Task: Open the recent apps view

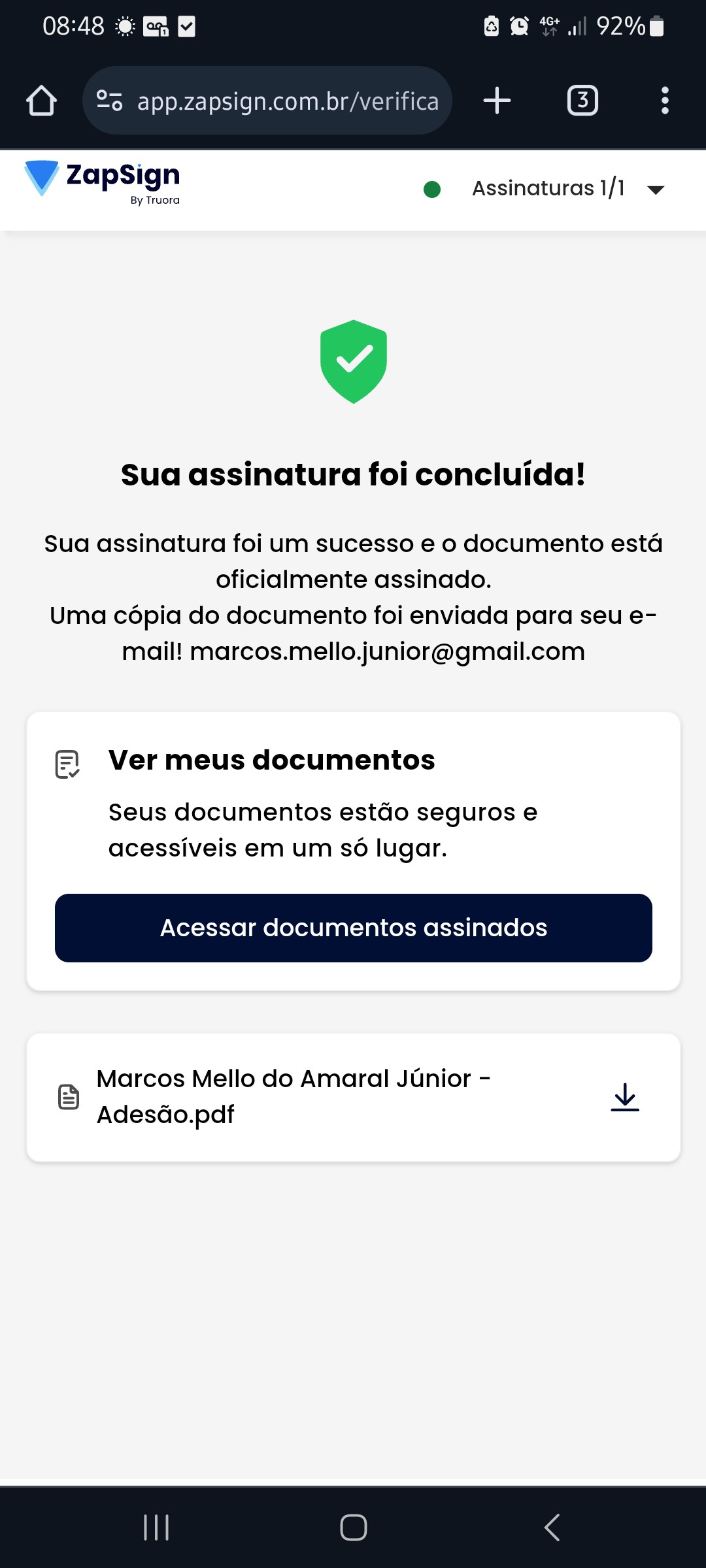Action: 156,1527
